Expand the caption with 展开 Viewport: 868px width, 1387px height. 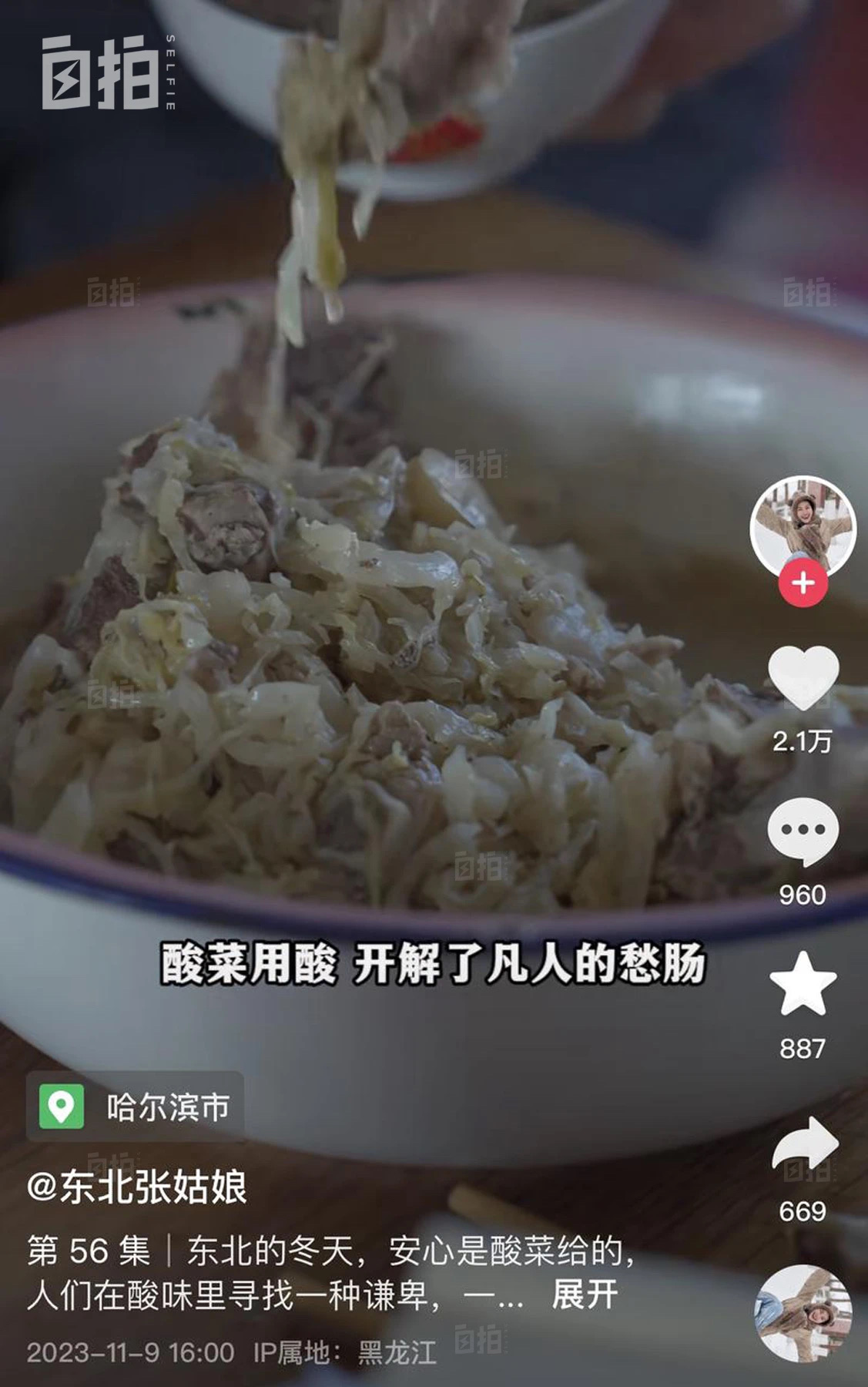(x=585, y=1295)
